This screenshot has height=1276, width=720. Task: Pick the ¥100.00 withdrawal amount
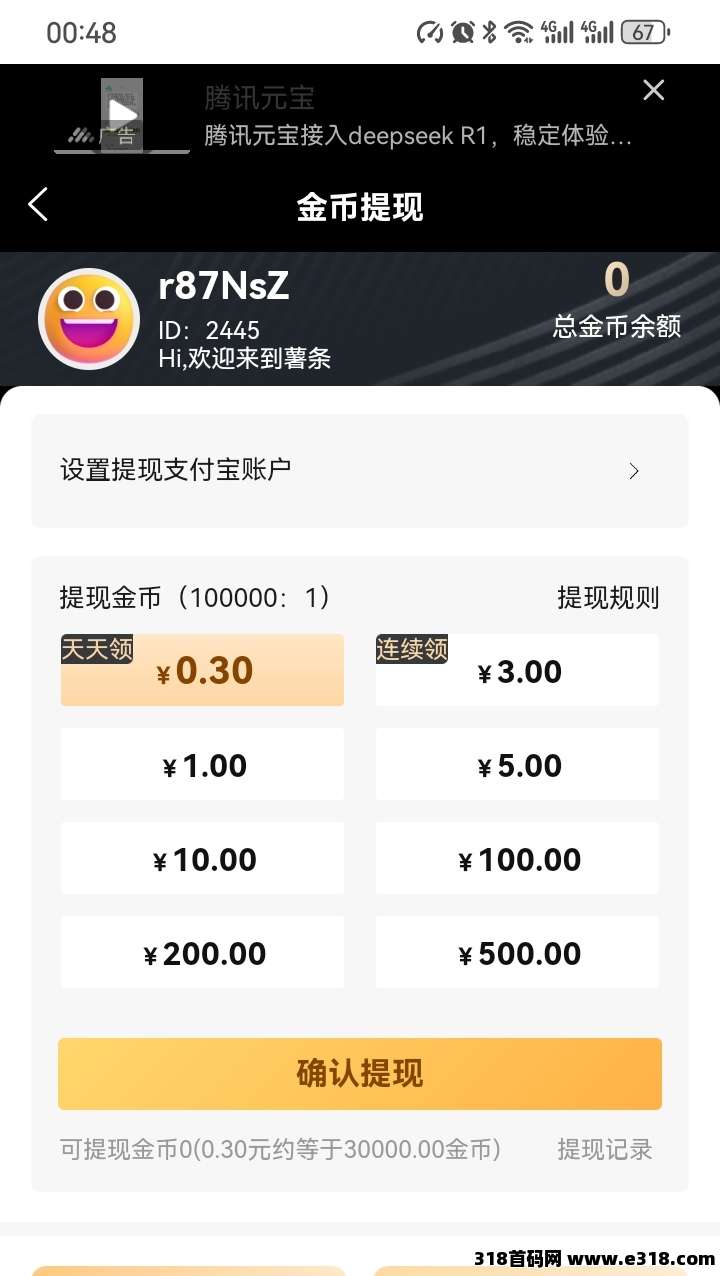pyautogui.click(x=517, y=858)
